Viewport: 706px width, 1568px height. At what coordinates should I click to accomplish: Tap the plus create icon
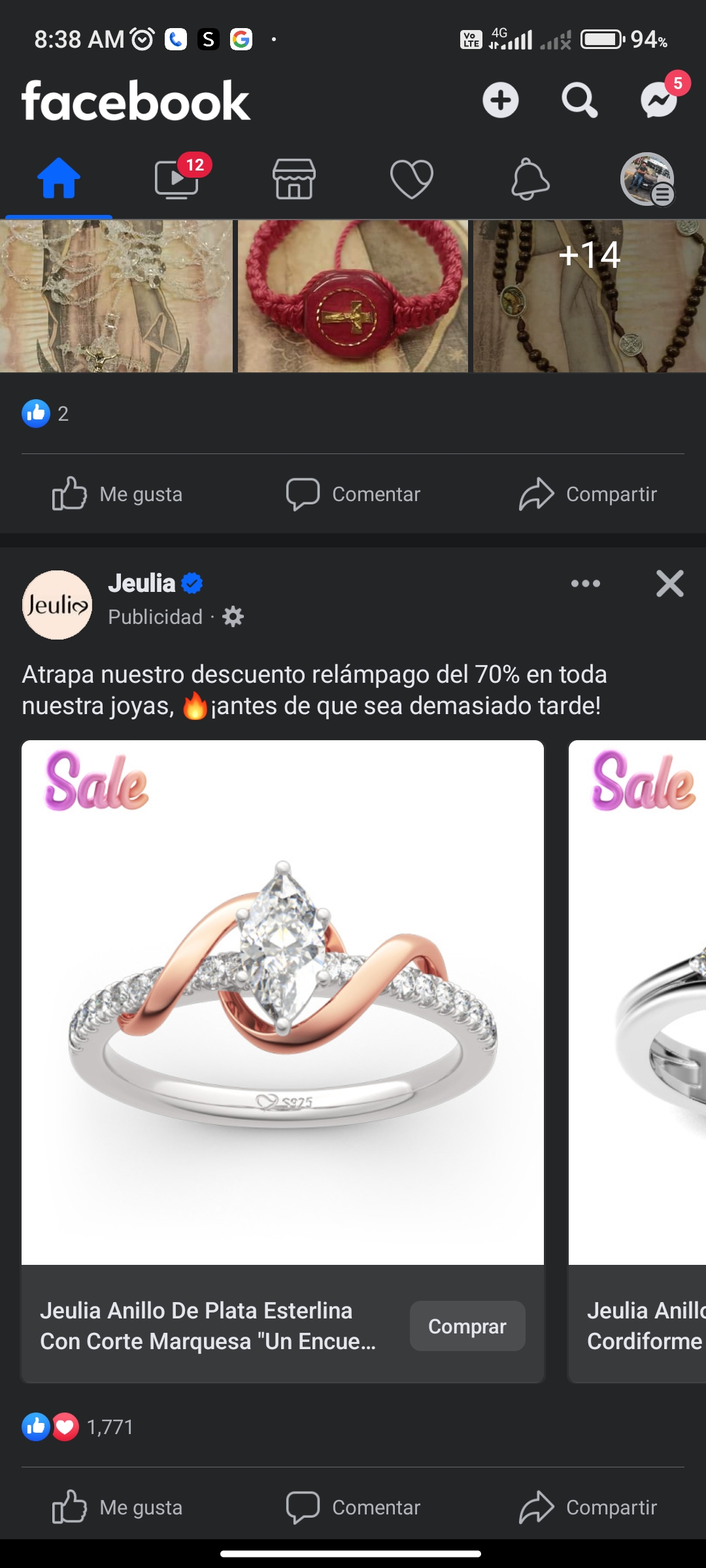click(x=501, y=100)
